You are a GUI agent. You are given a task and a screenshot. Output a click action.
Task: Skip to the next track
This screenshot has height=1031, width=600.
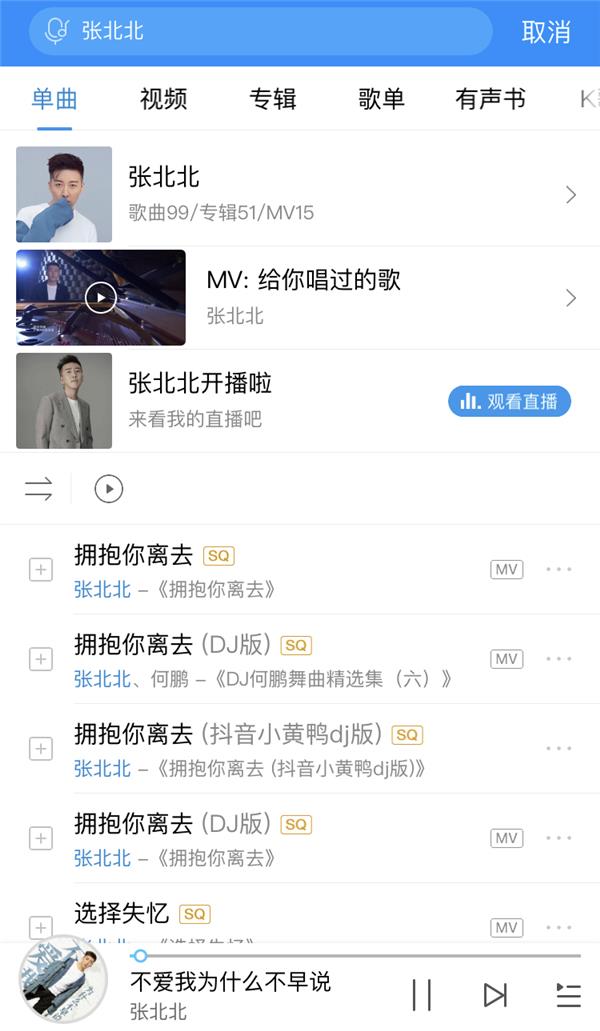[x=494, y=994]
